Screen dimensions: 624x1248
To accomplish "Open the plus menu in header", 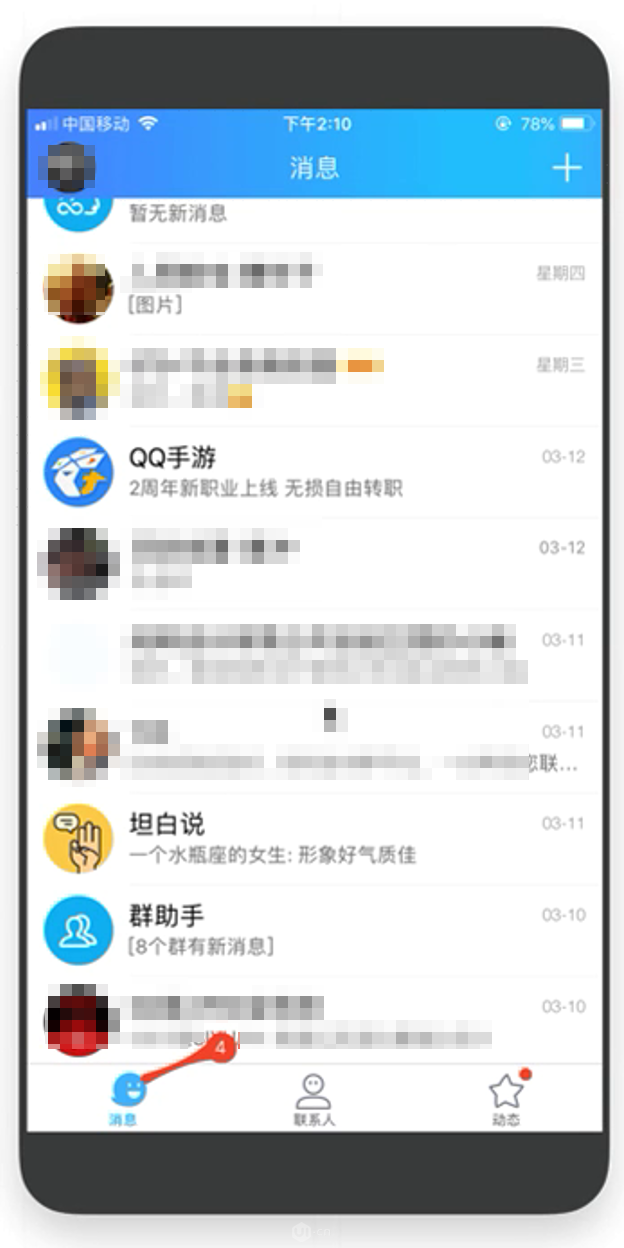I will coord(566,167).
